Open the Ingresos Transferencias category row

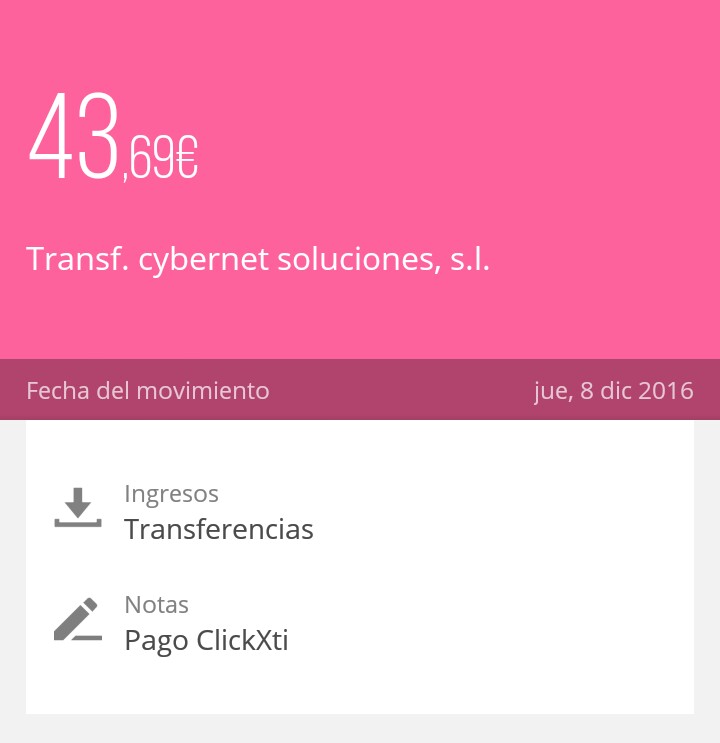coord(360,512)
